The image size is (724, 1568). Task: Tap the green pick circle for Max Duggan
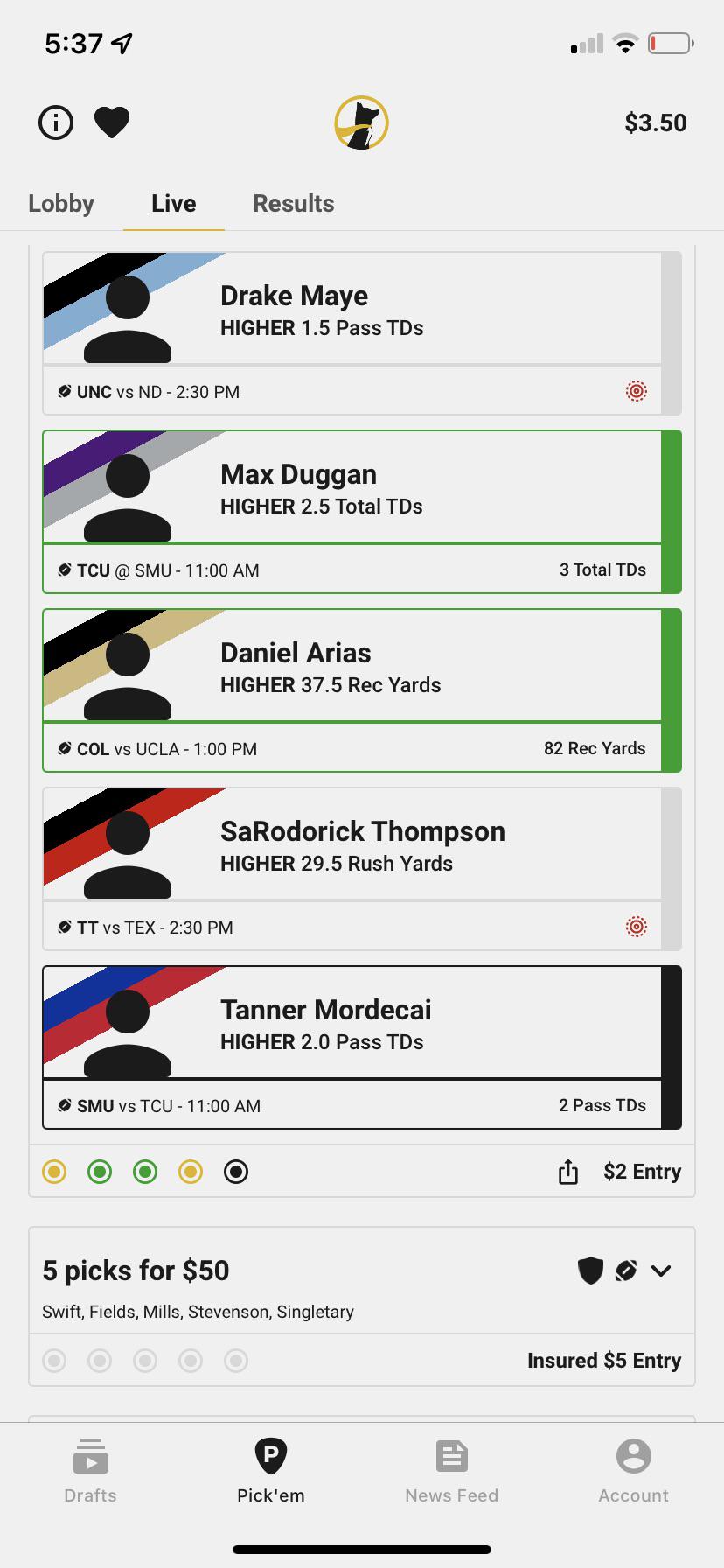click(x=100, y=1171)
